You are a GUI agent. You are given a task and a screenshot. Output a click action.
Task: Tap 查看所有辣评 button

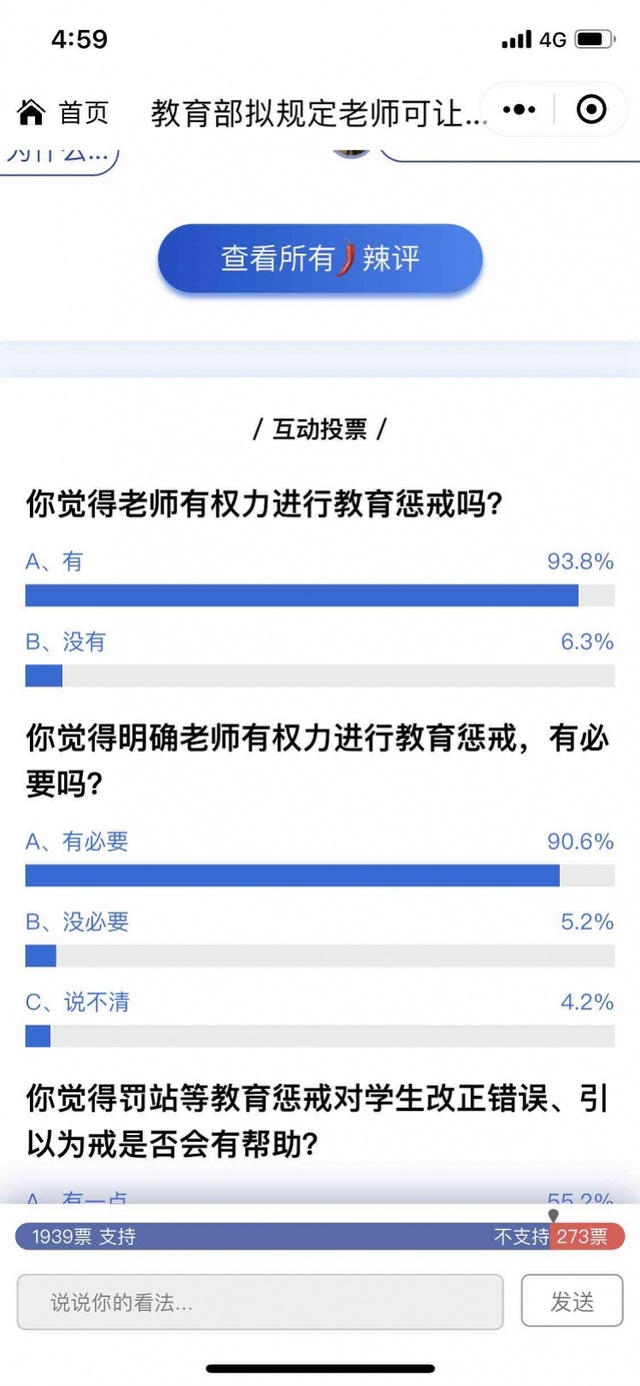[x=320, y=259]
